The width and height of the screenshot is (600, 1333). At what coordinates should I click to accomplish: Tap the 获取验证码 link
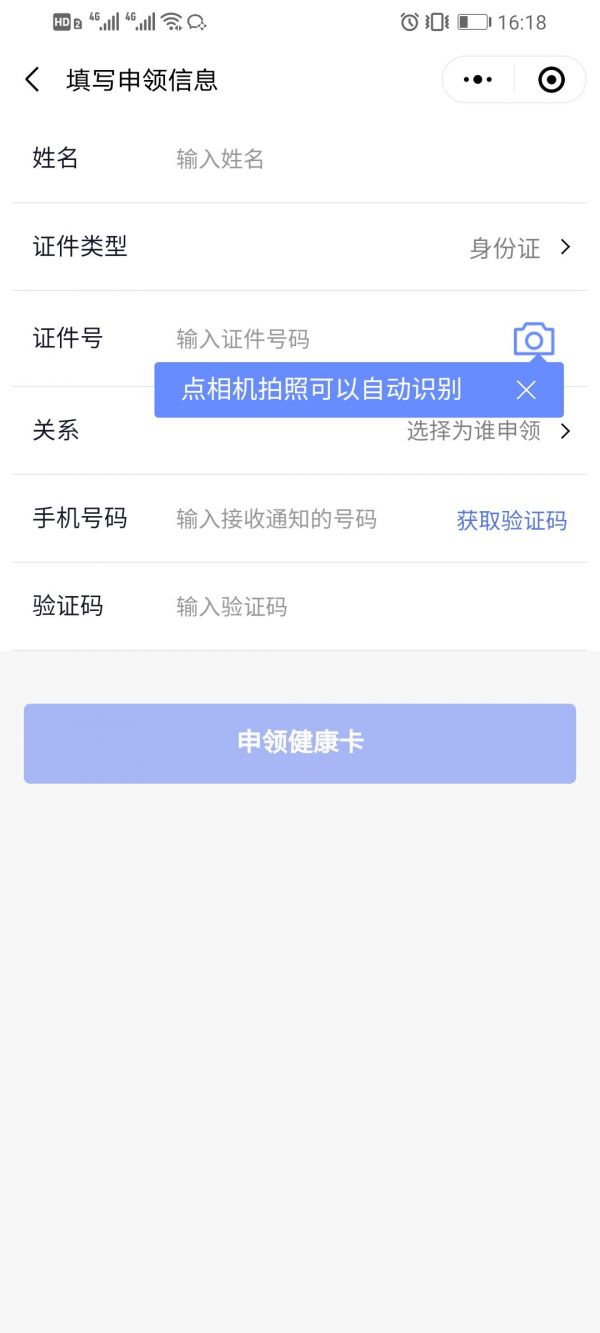click(512, 520)
